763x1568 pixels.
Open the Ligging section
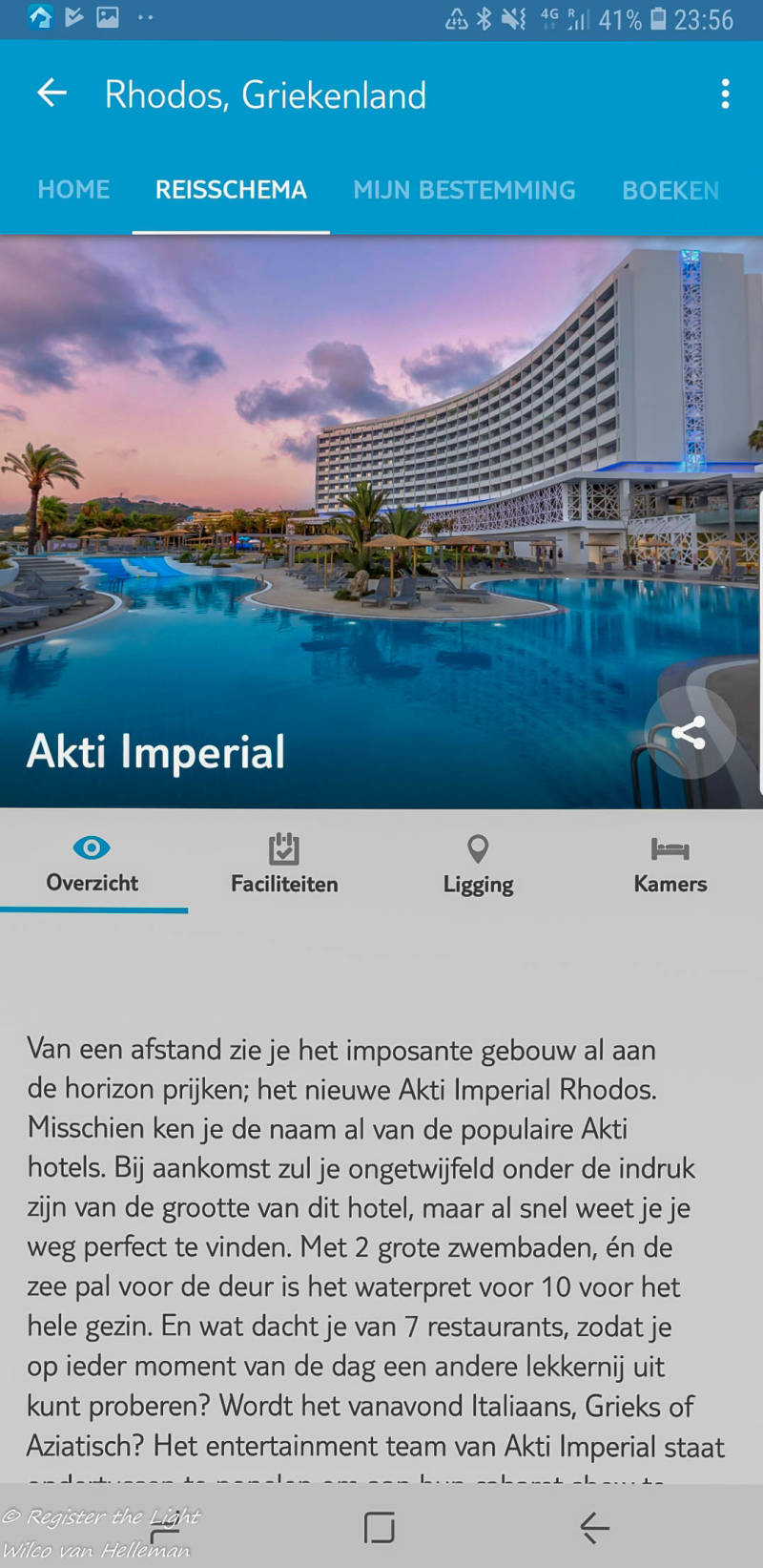(x=478, y=865)
